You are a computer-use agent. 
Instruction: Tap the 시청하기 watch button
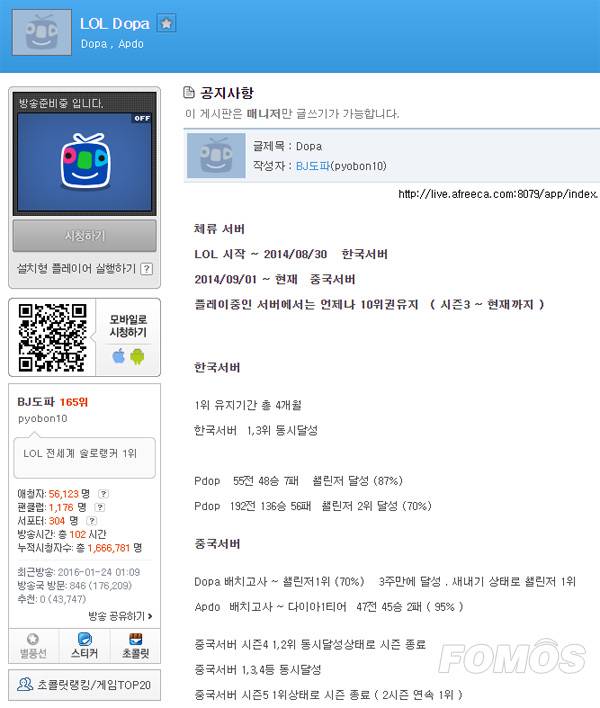pyautogui.click(x=84, y=236)
